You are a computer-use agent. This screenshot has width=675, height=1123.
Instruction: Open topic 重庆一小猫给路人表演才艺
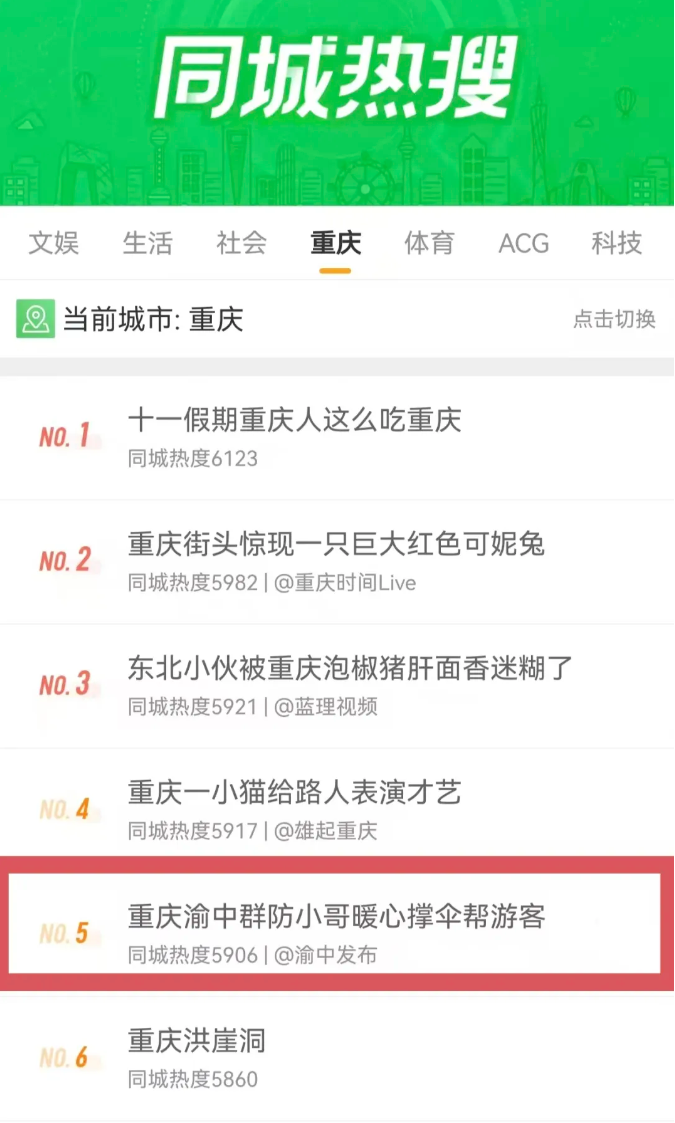point(295,793)
